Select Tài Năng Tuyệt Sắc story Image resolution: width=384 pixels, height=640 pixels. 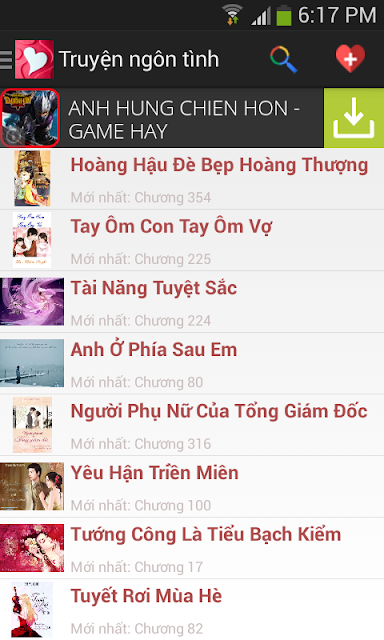192,302
